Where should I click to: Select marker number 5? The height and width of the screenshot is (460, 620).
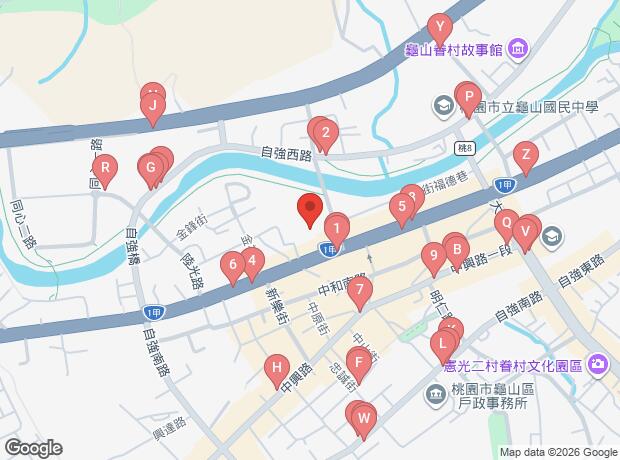tap(402, 206)
